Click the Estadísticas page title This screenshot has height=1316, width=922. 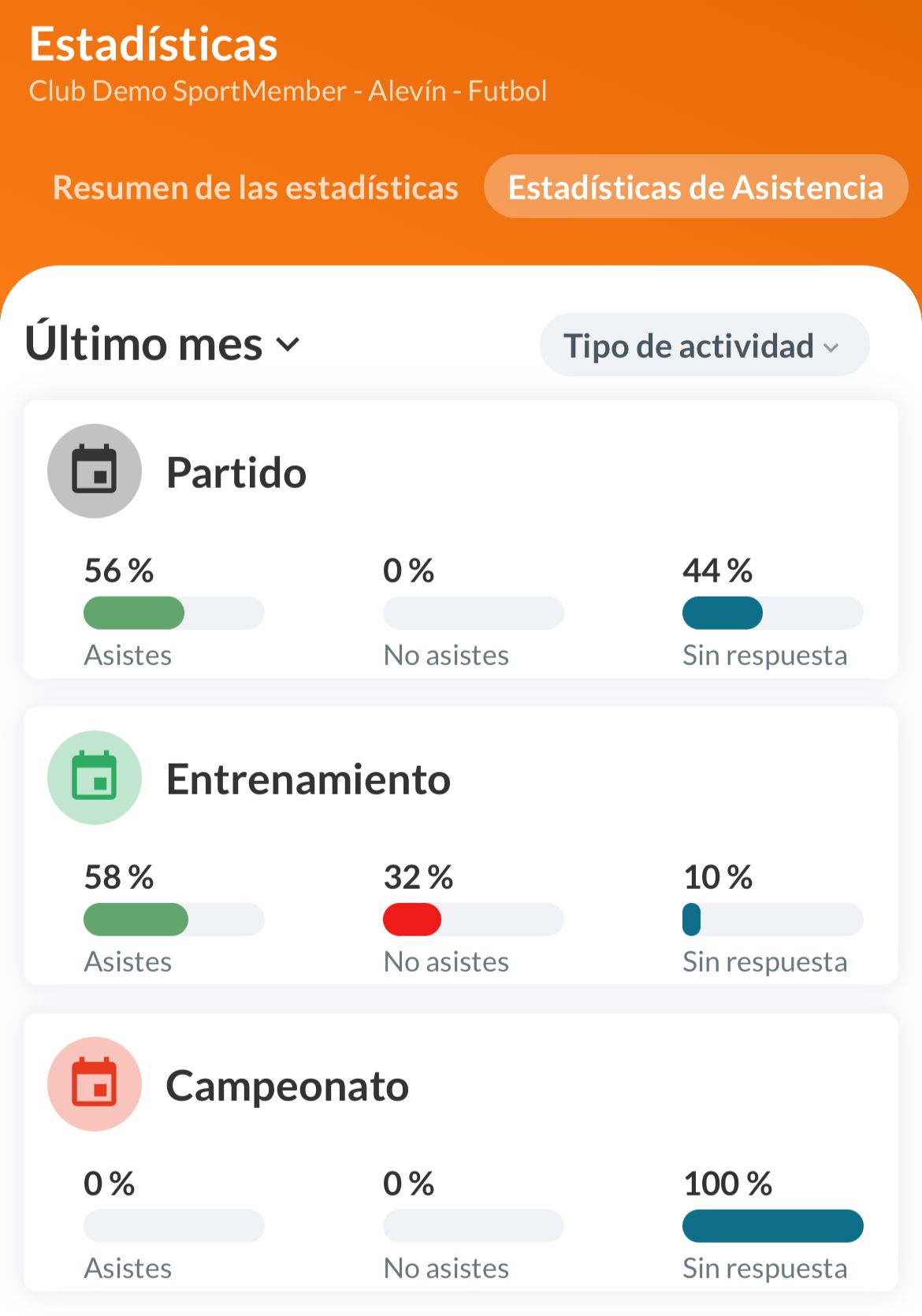[x=153, y=45]
